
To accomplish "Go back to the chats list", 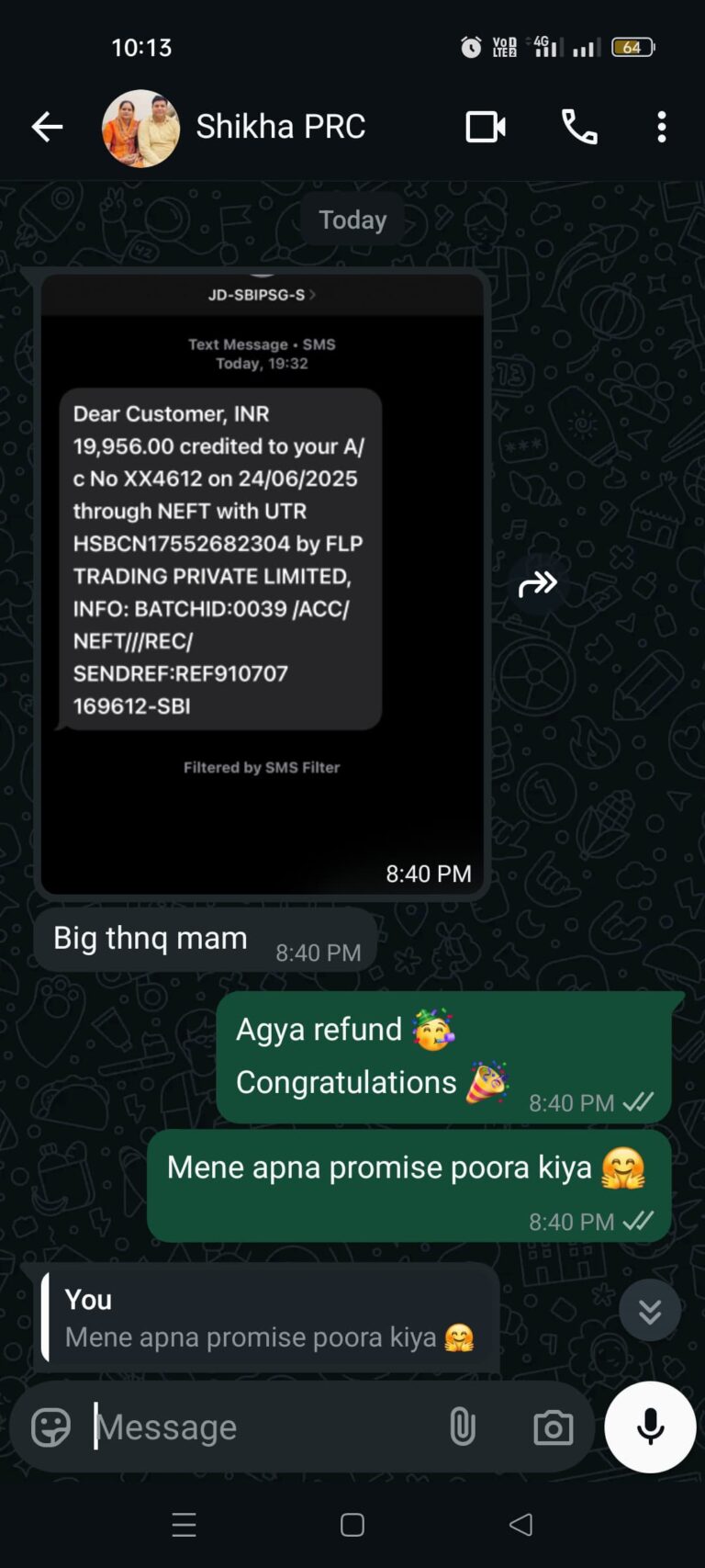I will click(x=47, y=127).
